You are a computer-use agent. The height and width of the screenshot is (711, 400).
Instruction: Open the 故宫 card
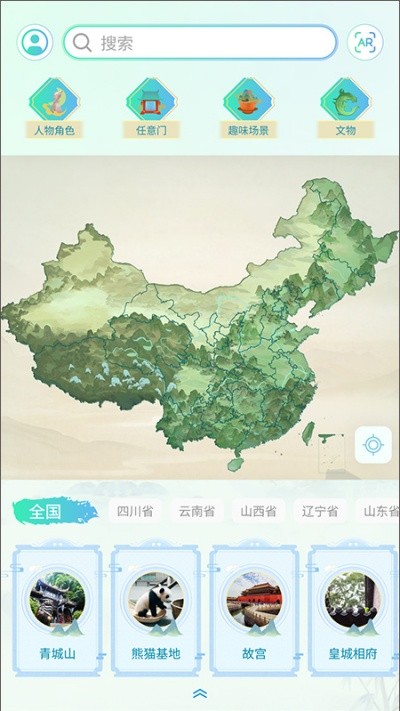pyautogui.click(x=254, y=609)
